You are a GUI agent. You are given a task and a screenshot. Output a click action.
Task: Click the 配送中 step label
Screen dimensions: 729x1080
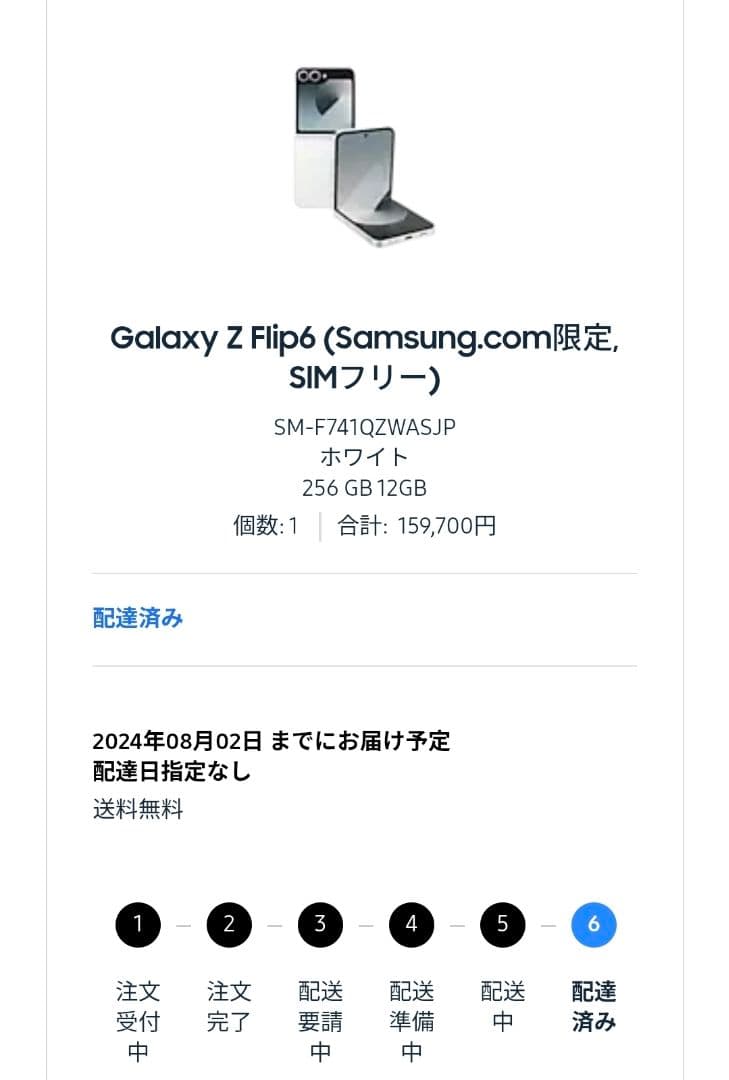(x=501, y=1003)
